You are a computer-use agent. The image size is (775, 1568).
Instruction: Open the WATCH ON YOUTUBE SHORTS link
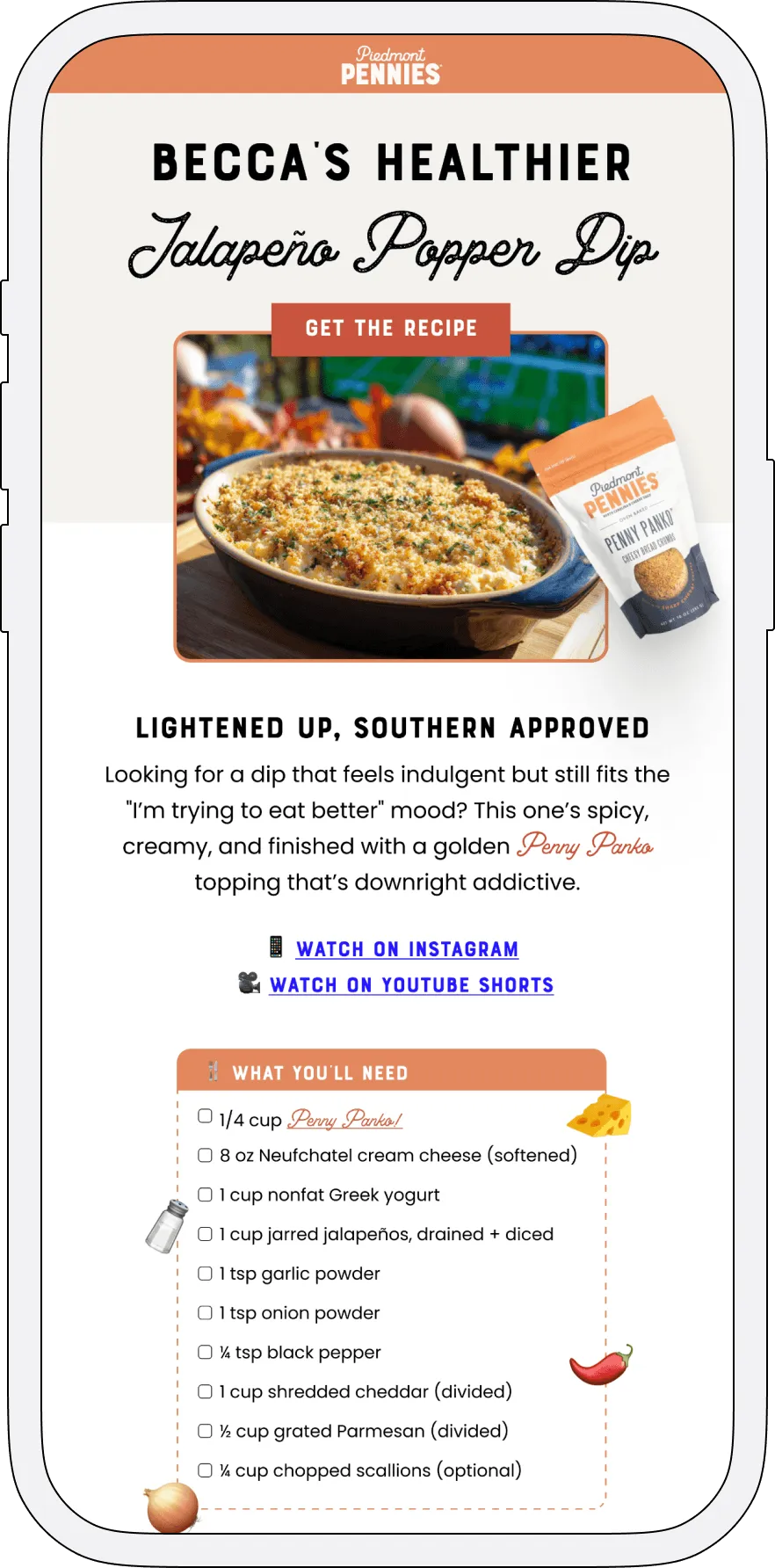(411, 984)
